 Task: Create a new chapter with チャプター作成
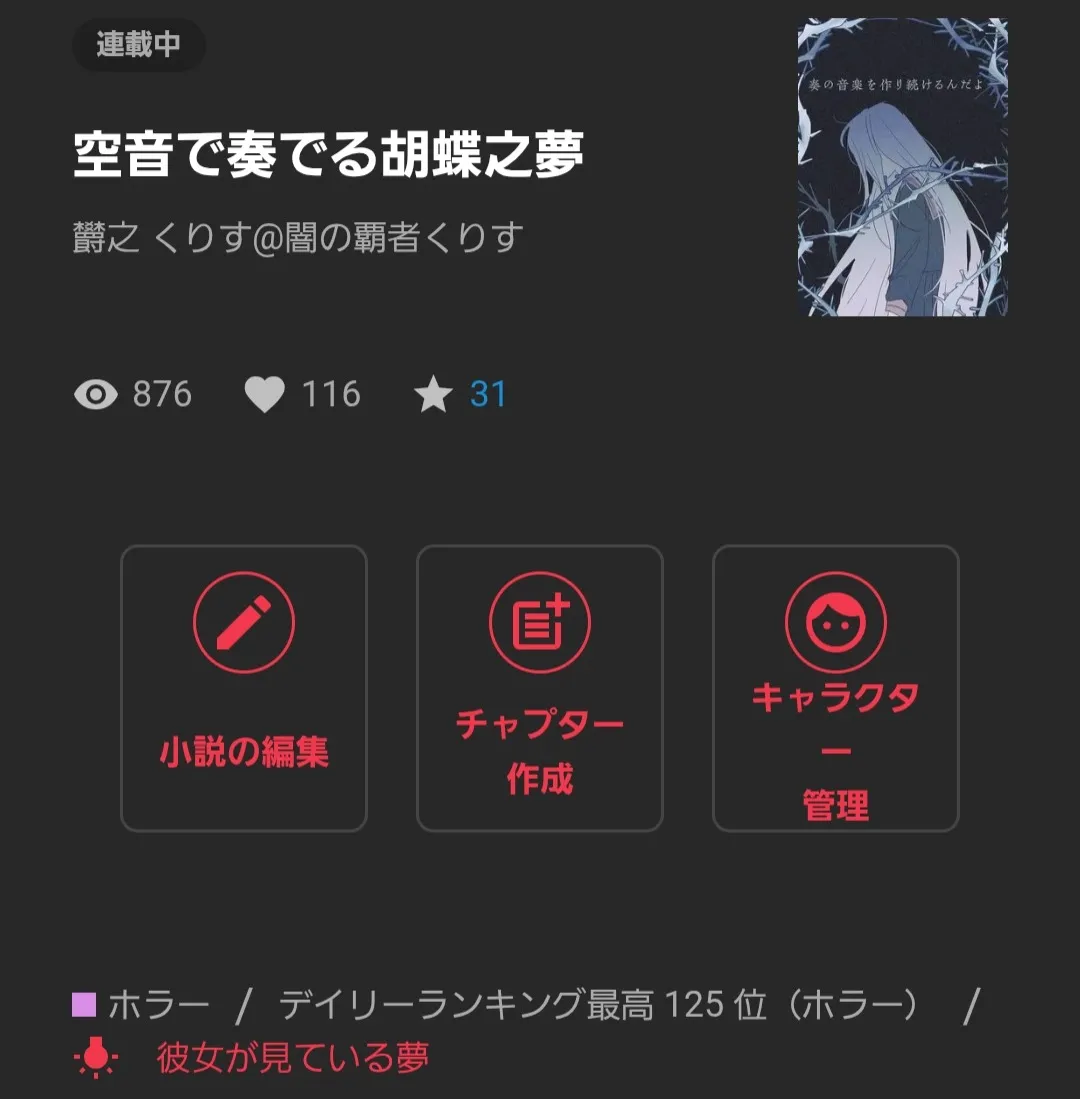pyautogui.click(x=540, y=688)
